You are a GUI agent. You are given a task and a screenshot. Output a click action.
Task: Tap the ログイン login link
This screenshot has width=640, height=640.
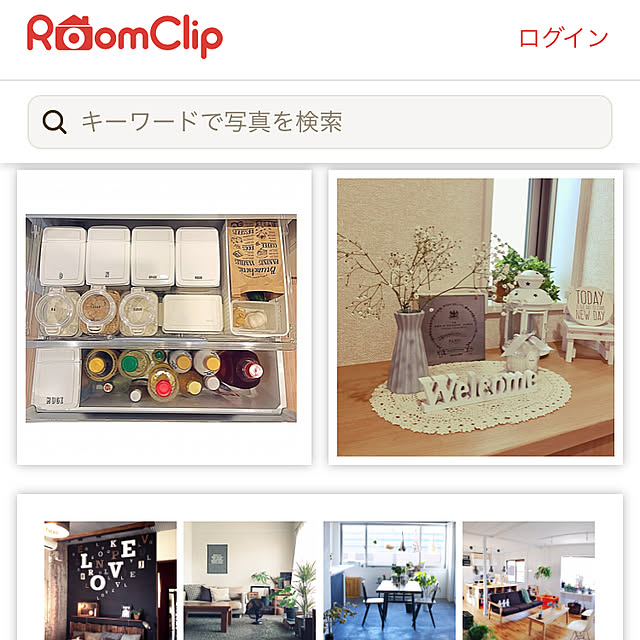pos(563,38)
